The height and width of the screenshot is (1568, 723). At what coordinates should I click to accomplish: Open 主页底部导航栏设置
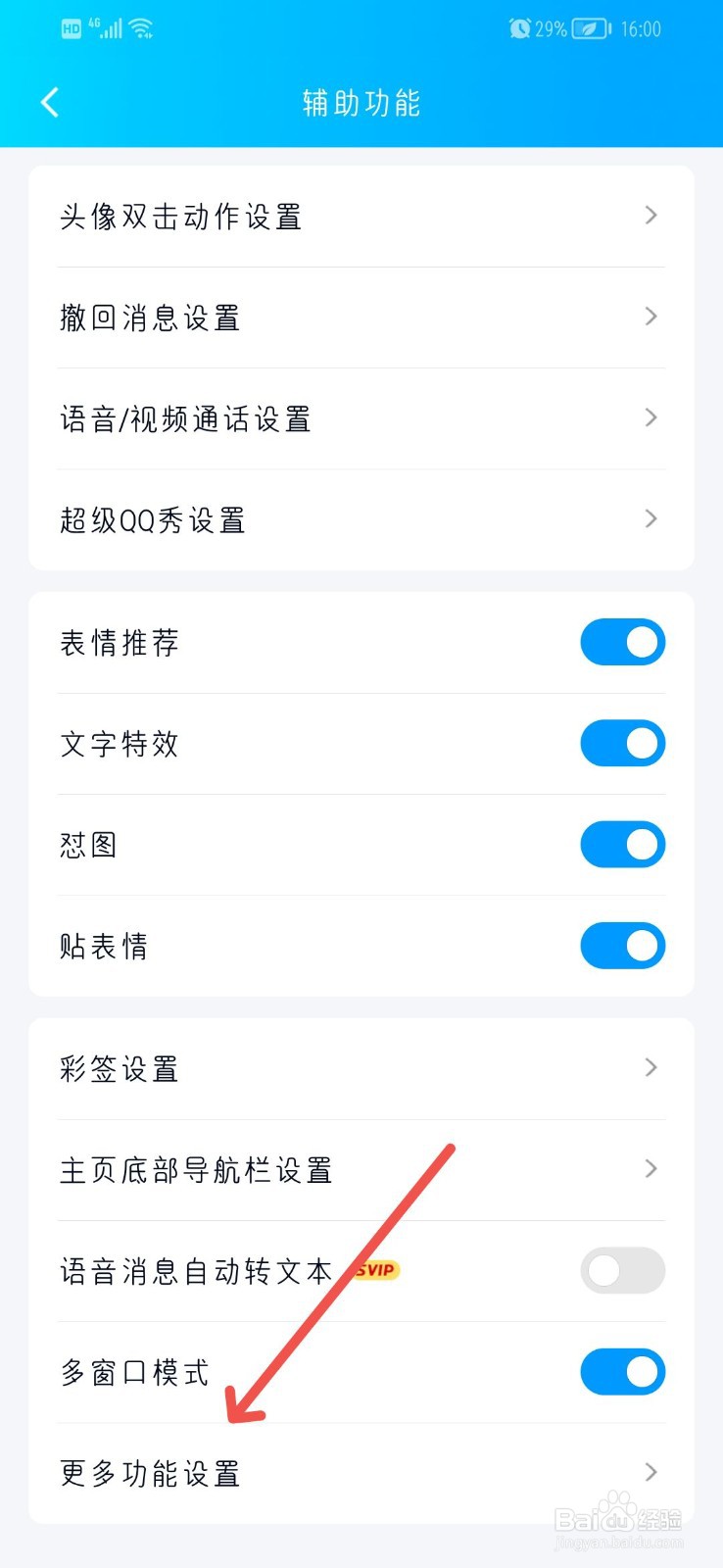[361, 1170]
